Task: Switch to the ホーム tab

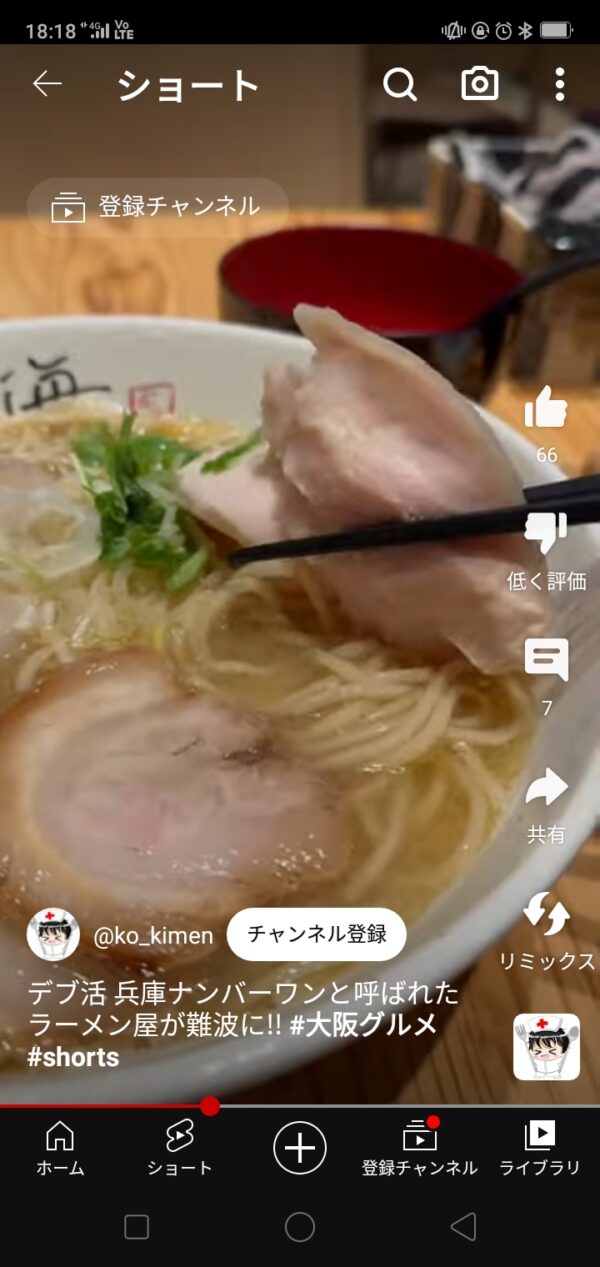Action: pyautogui.click(x=60, y=1148)
